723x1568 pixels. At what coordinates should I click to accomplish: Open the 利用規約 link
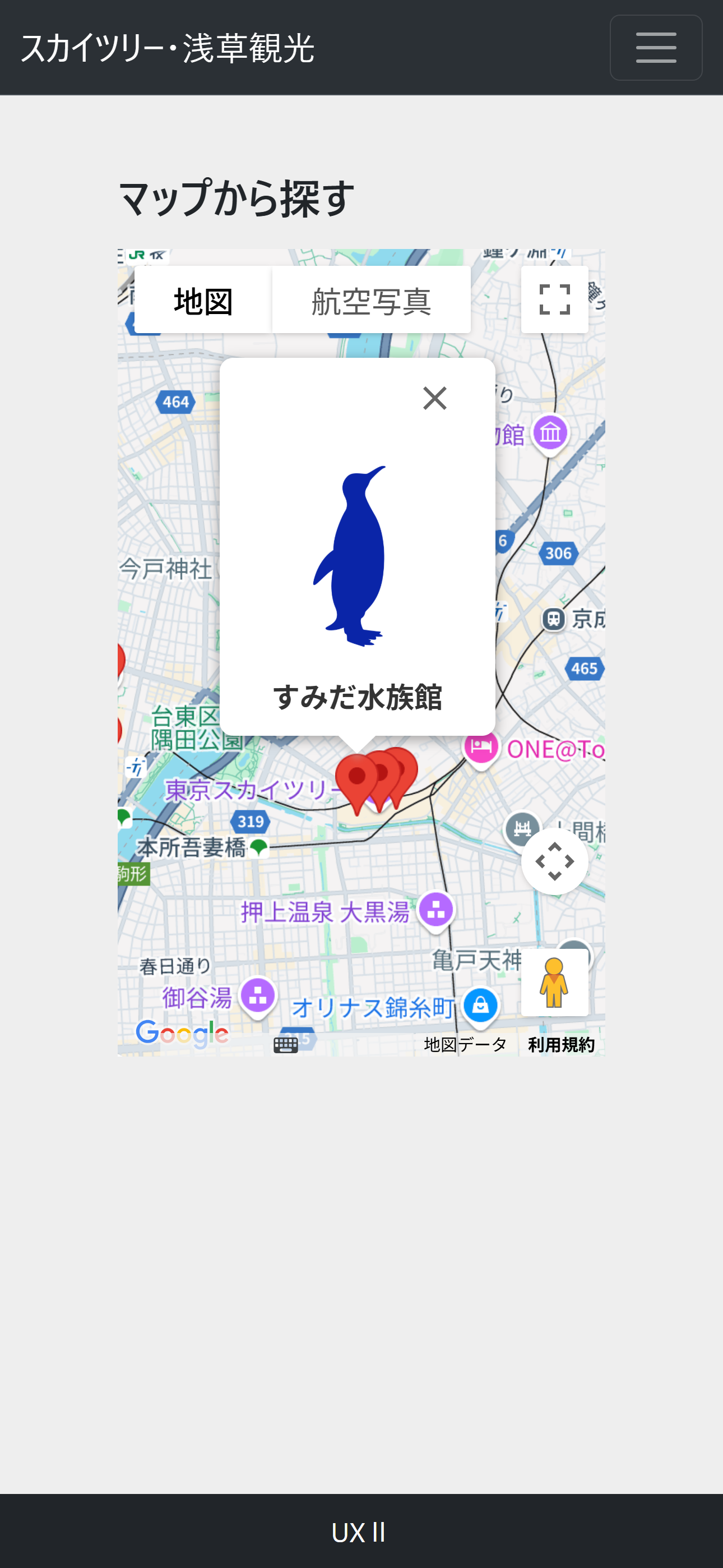click(x=561, y=1045)
